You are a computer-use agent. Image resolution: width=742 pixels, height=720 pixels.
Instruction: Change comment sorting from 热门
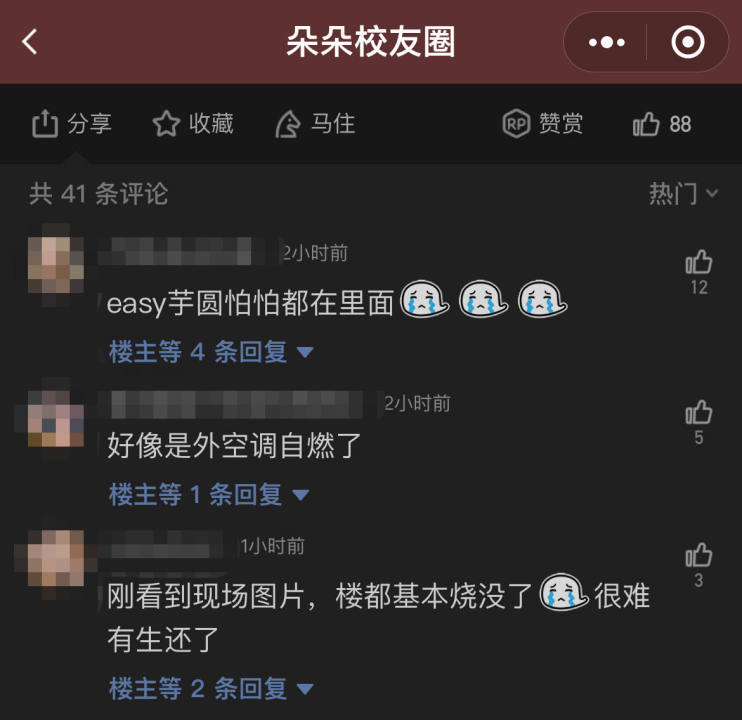pyautogui.click(x=683, y=193)
